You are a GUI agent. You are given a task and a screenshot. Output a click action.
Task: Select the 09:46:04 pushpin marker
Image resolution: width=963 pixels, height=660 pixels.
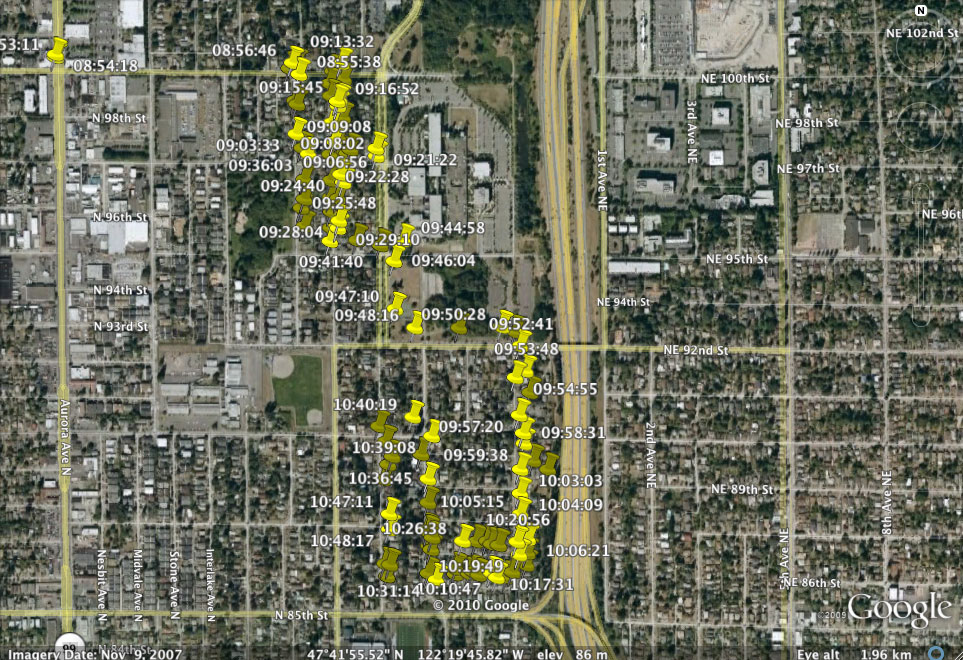(x=397, y=256)
